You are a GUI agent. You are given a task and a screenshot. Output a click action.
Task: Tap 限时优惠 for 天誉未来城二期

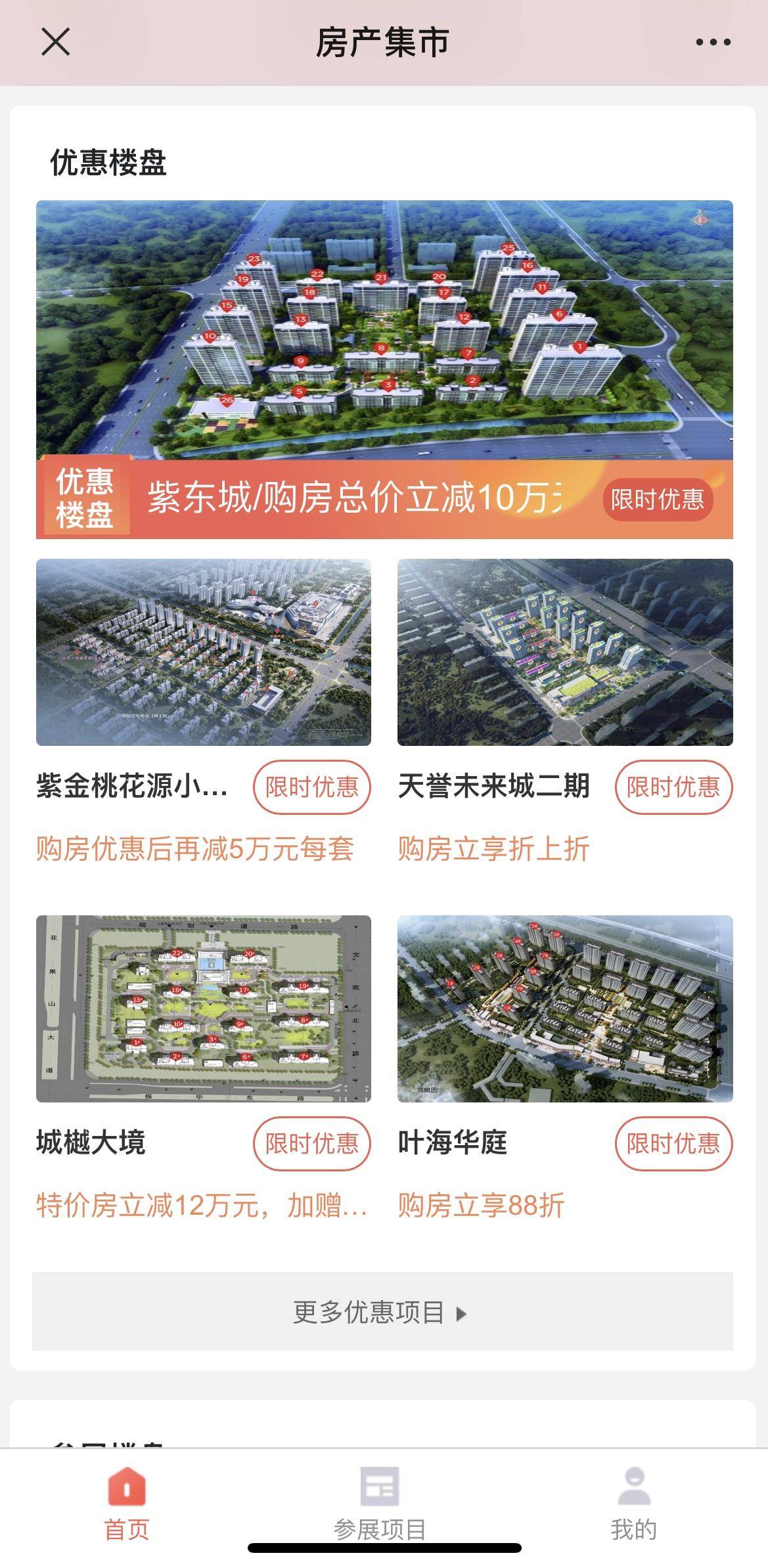pyautogui.click(x=673, y=787)
